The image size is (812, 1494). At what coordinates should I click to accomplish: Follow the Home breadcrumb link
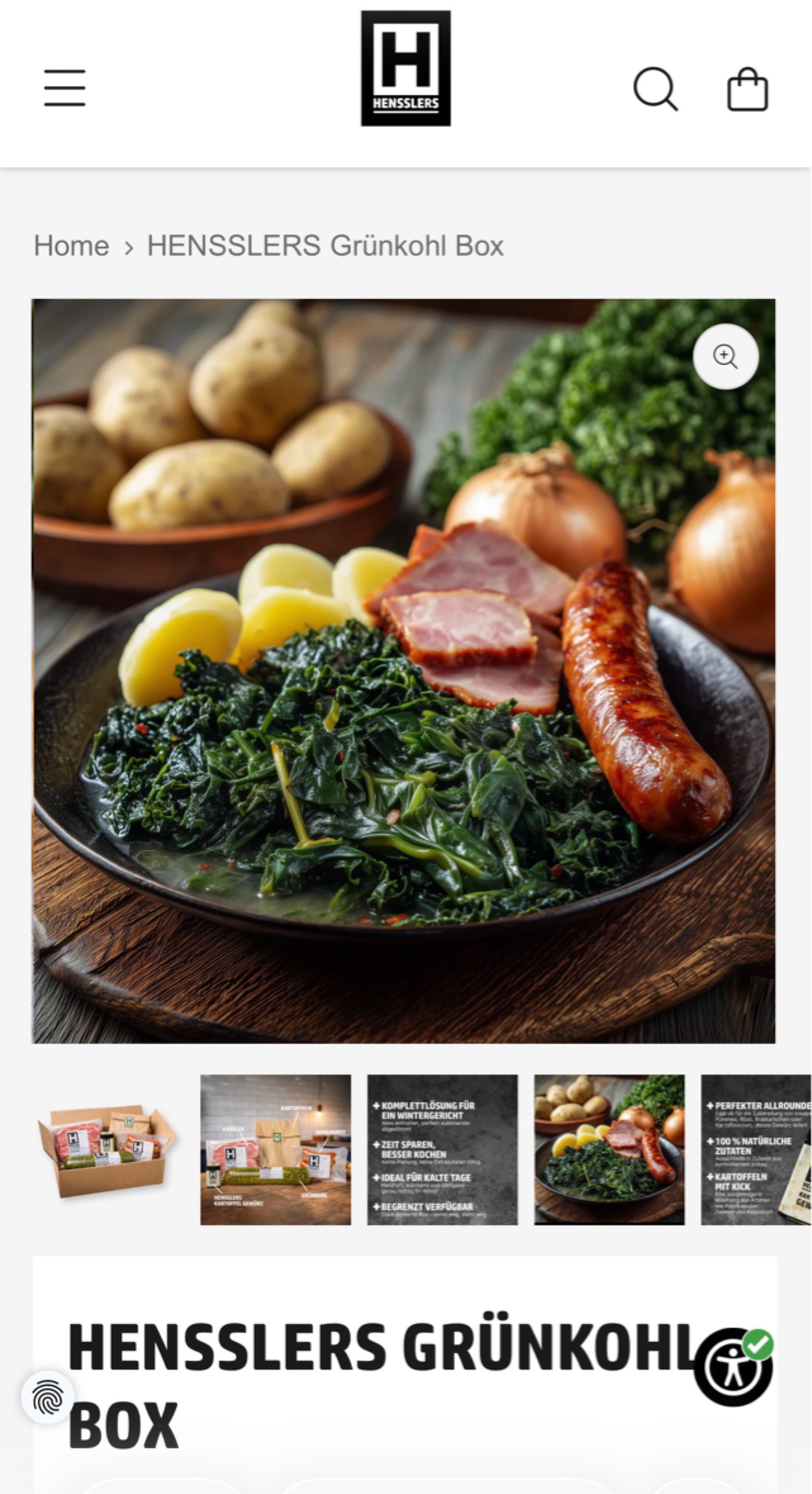71,245
